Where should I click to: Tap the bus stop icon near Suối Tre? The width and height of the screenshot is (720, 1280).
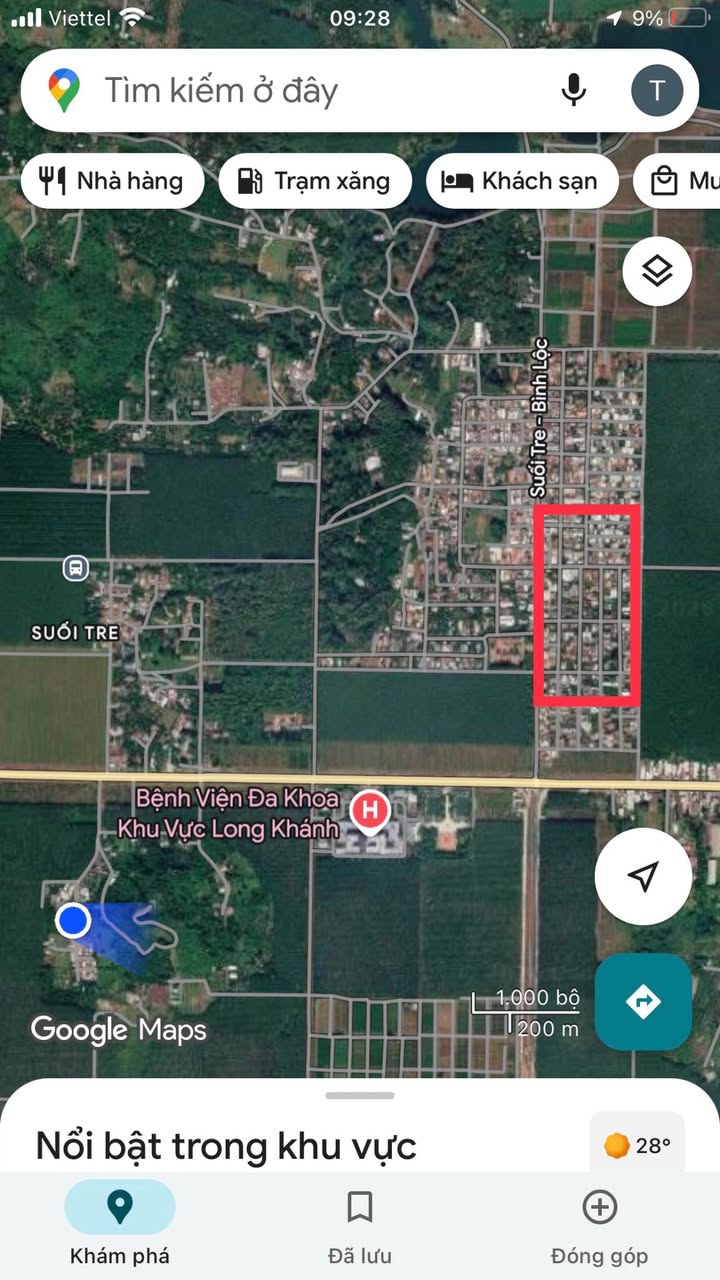pyautogui.click(x=75, y=568)
